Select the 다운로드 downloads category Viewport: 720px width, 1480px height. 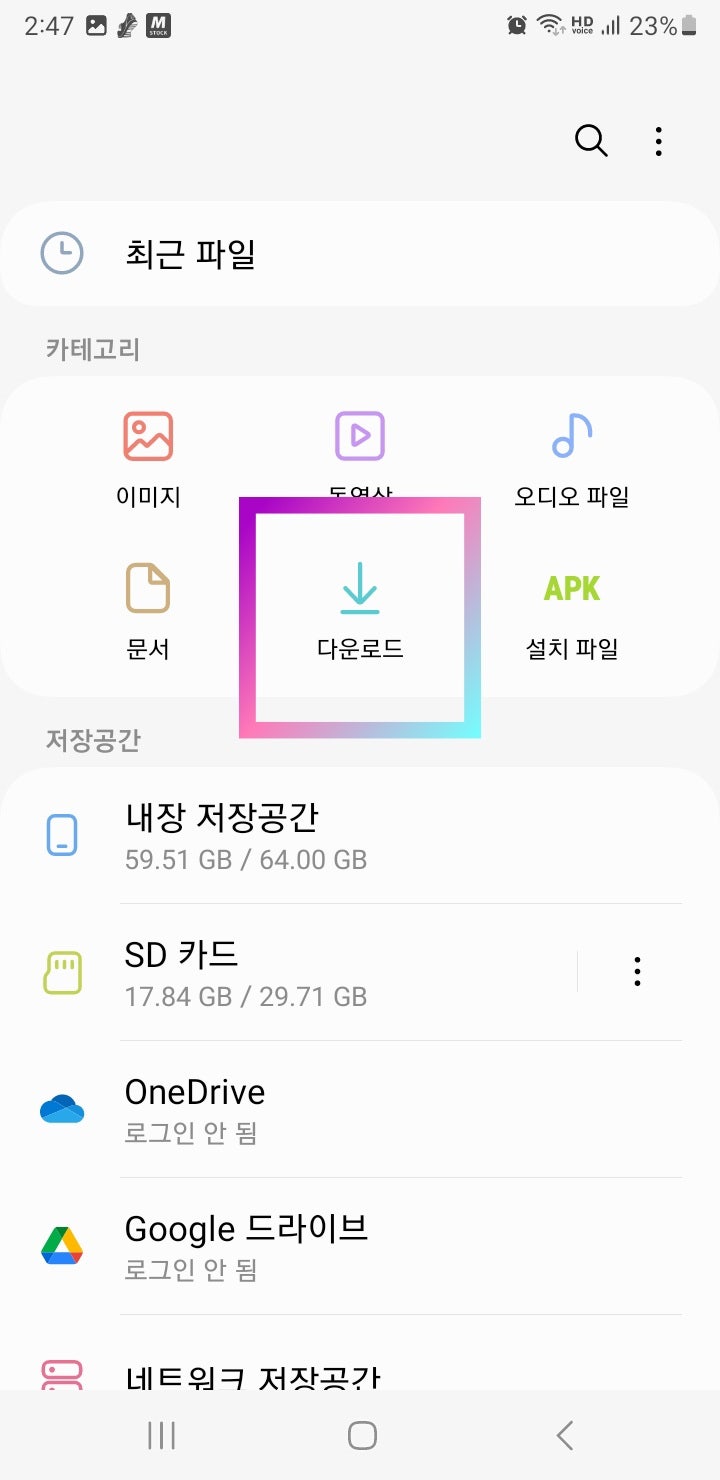pos(360,610)
